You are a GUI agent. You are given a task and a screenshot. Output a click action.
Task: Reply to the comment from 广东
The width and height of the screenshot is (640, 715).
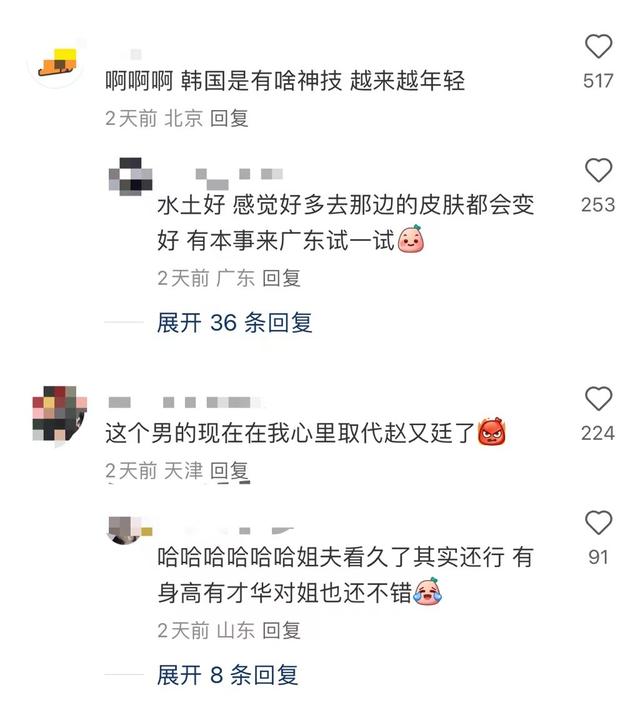pyautogui.click(x=281, y=278)
